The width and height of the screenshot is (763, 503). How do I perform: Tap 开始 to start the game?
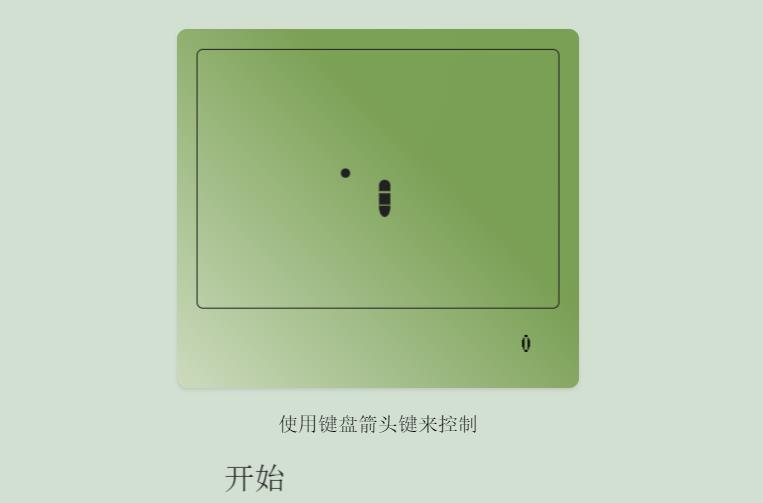click(x=255, y=478)
